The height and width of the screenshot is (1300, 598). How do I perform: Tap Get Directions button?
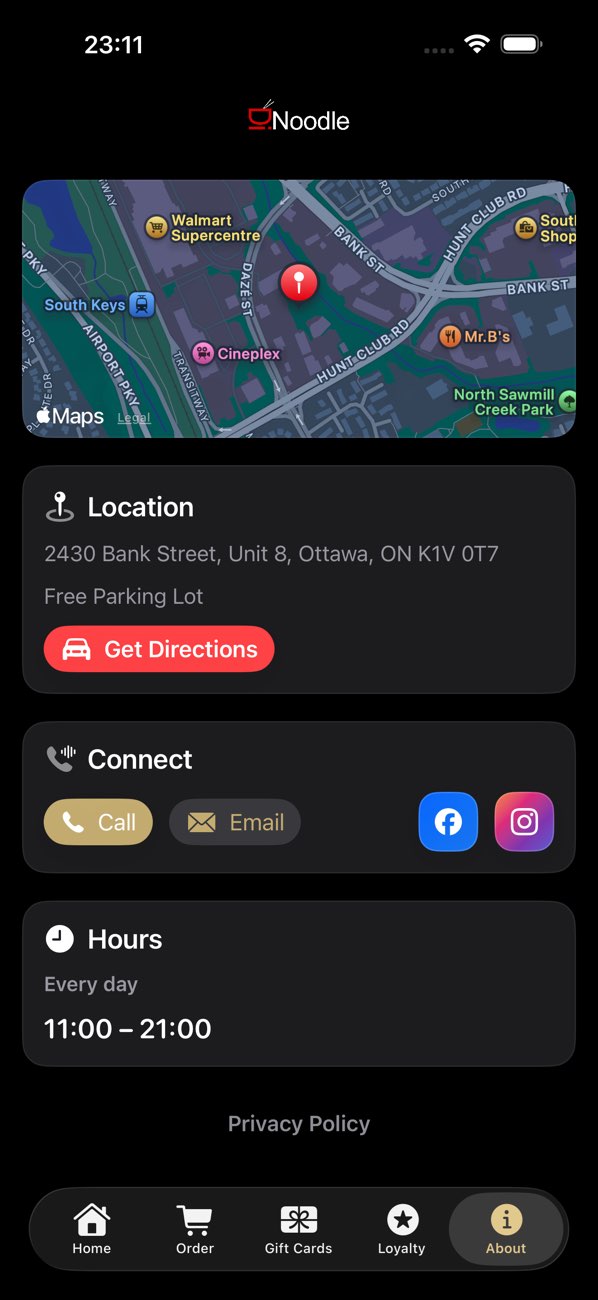click(x=159, y=649)
